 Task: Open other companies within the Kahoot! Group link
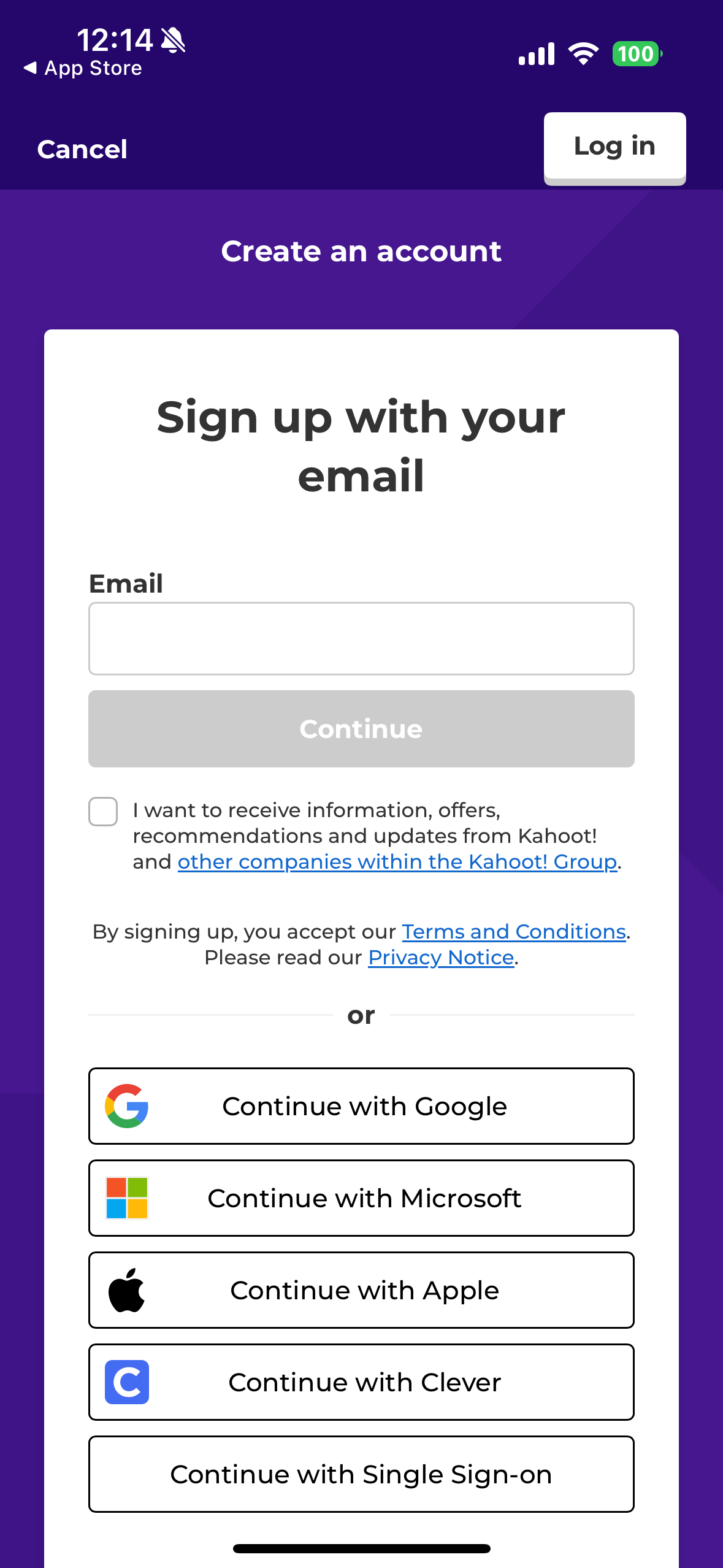(x=397, y=862)
